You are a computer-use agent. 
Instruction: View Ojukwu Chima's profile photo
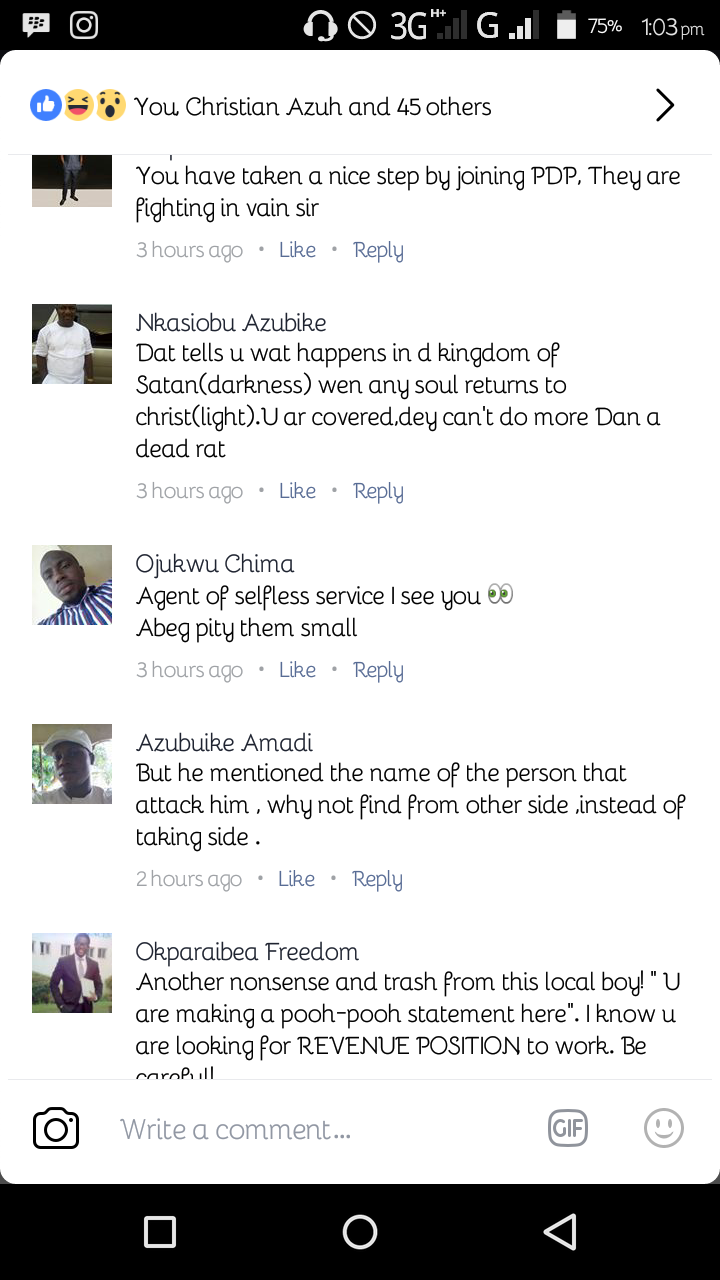(x=72, y=585)
